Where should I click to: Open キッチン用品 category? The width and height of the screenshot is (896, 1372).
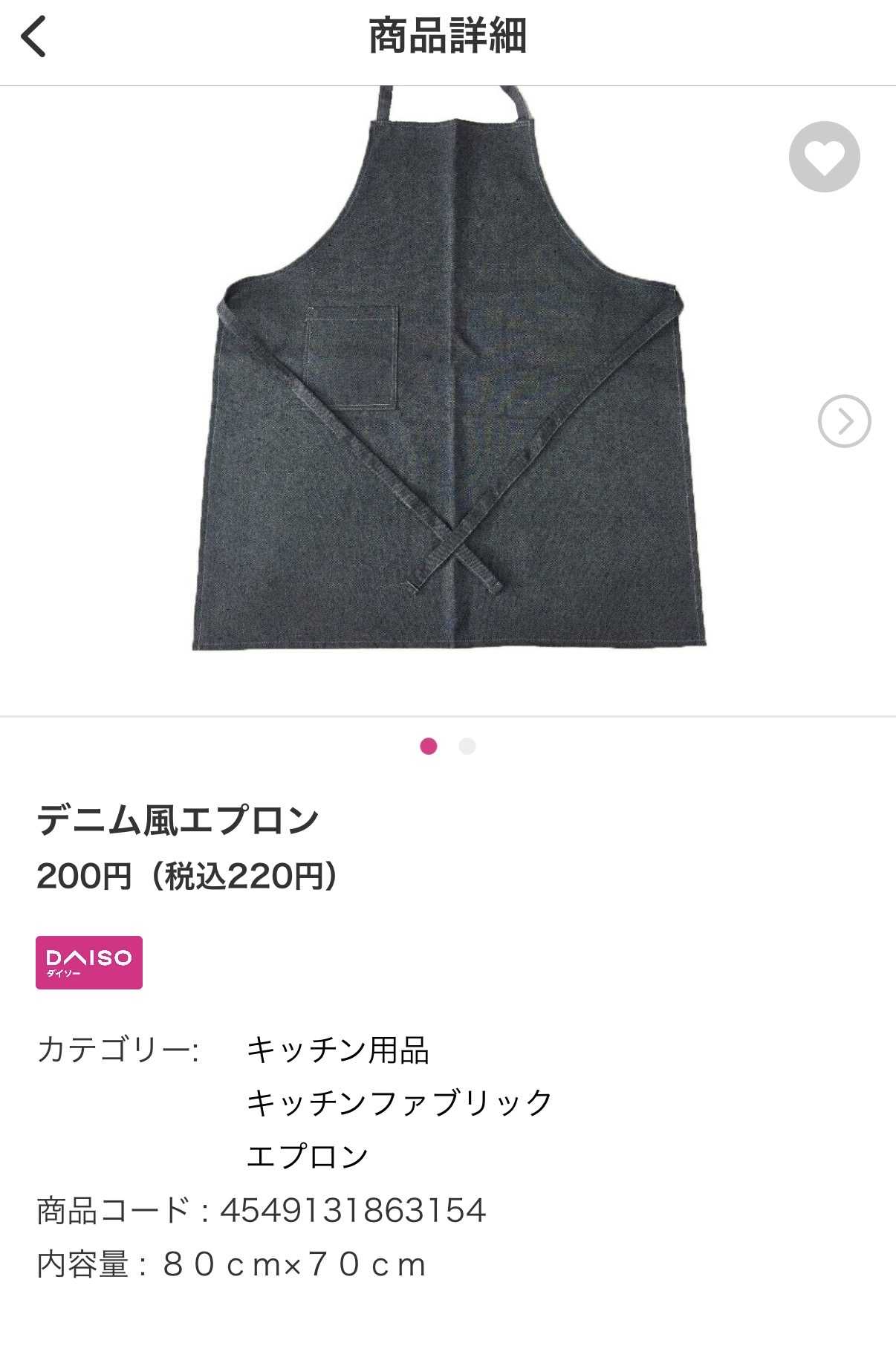click(x=337, y=1050)
